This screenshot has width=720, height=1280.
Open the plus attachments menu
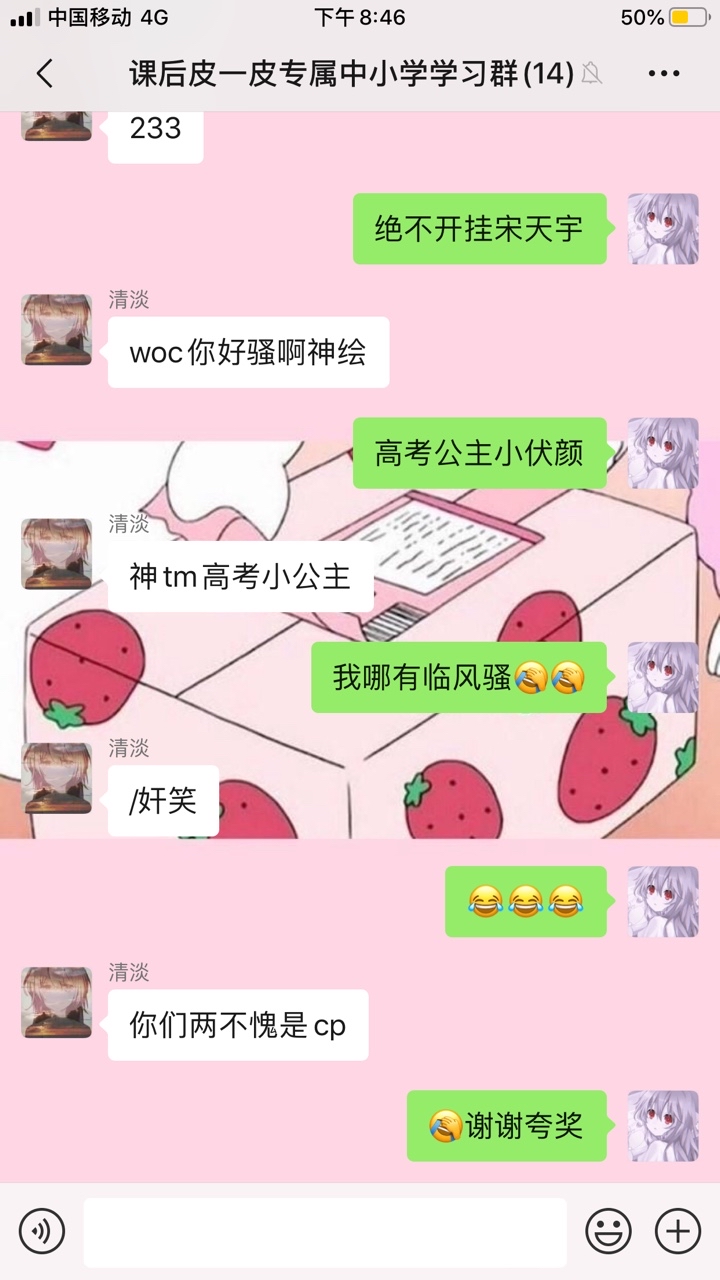point(678,1229)
